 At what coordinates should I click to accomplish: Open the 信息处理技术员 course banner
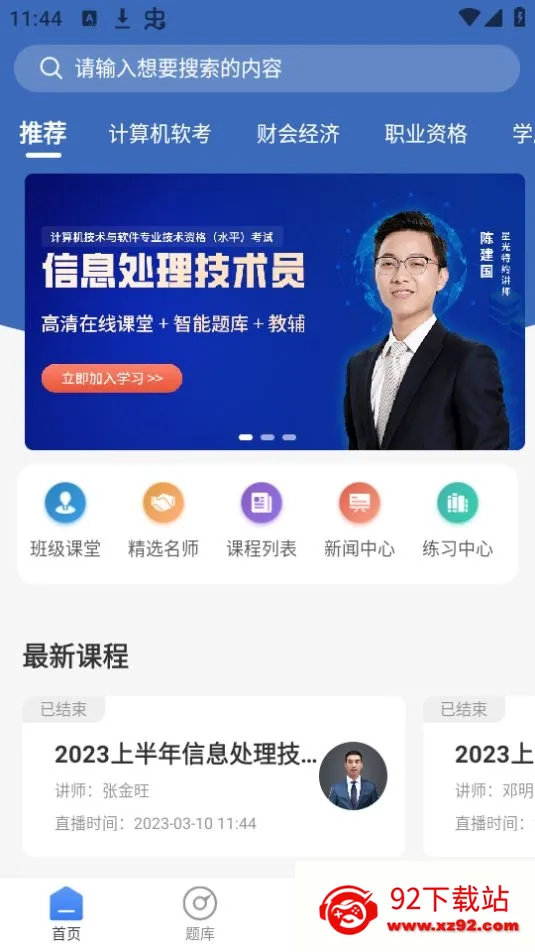pos(274,311)
